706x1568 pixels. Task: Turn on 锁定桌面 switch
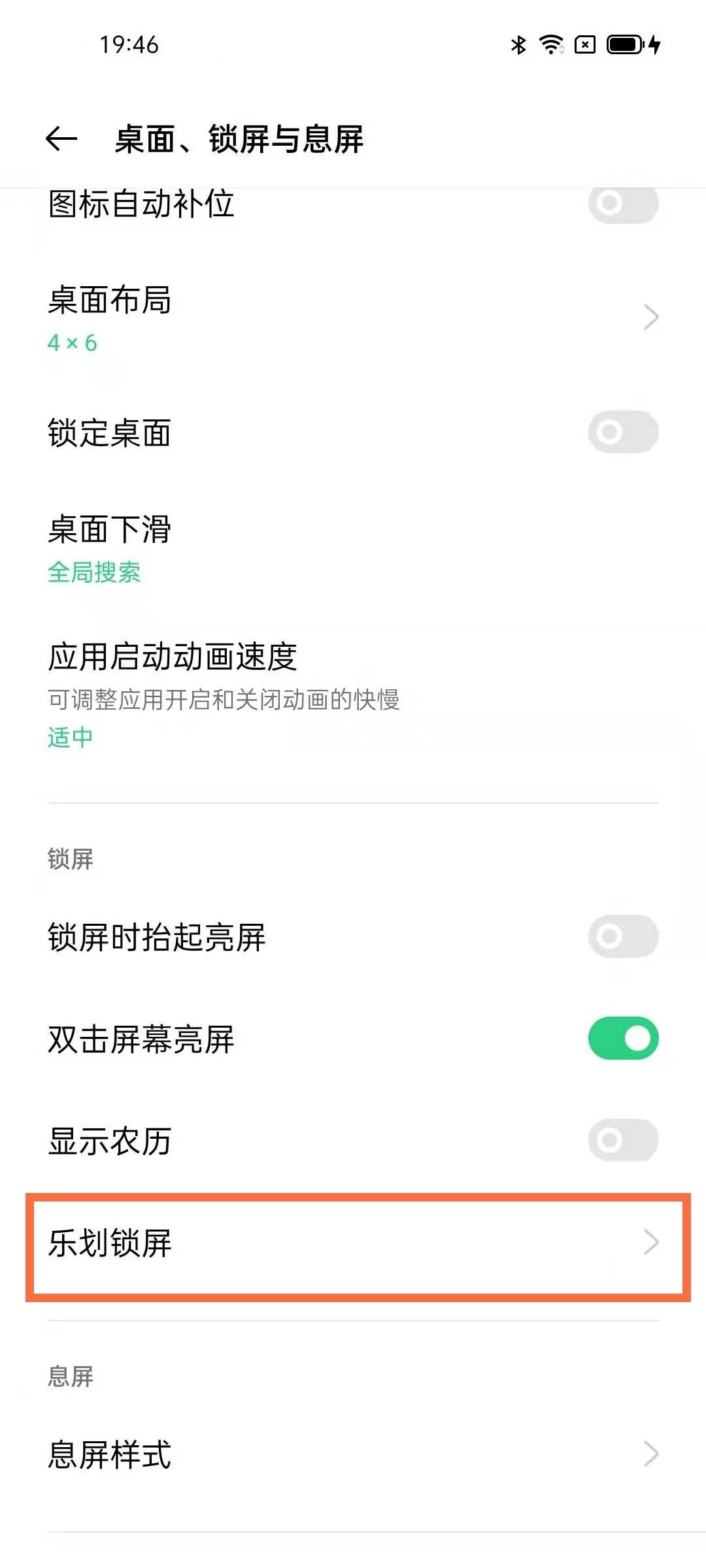click(x=623, y=432)
